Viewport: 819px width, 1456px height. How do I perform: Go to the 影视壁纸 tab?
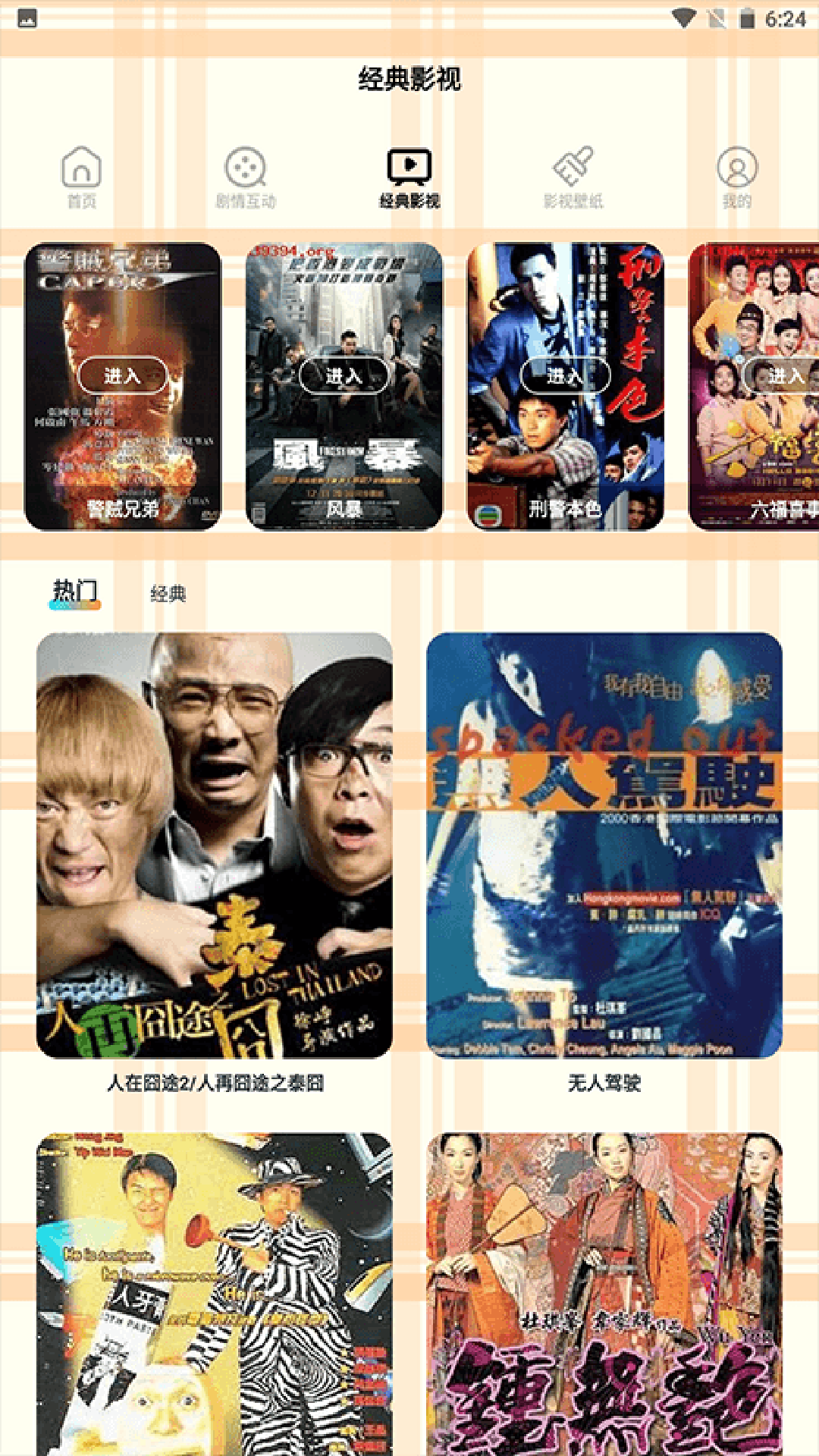pos(573,178)
